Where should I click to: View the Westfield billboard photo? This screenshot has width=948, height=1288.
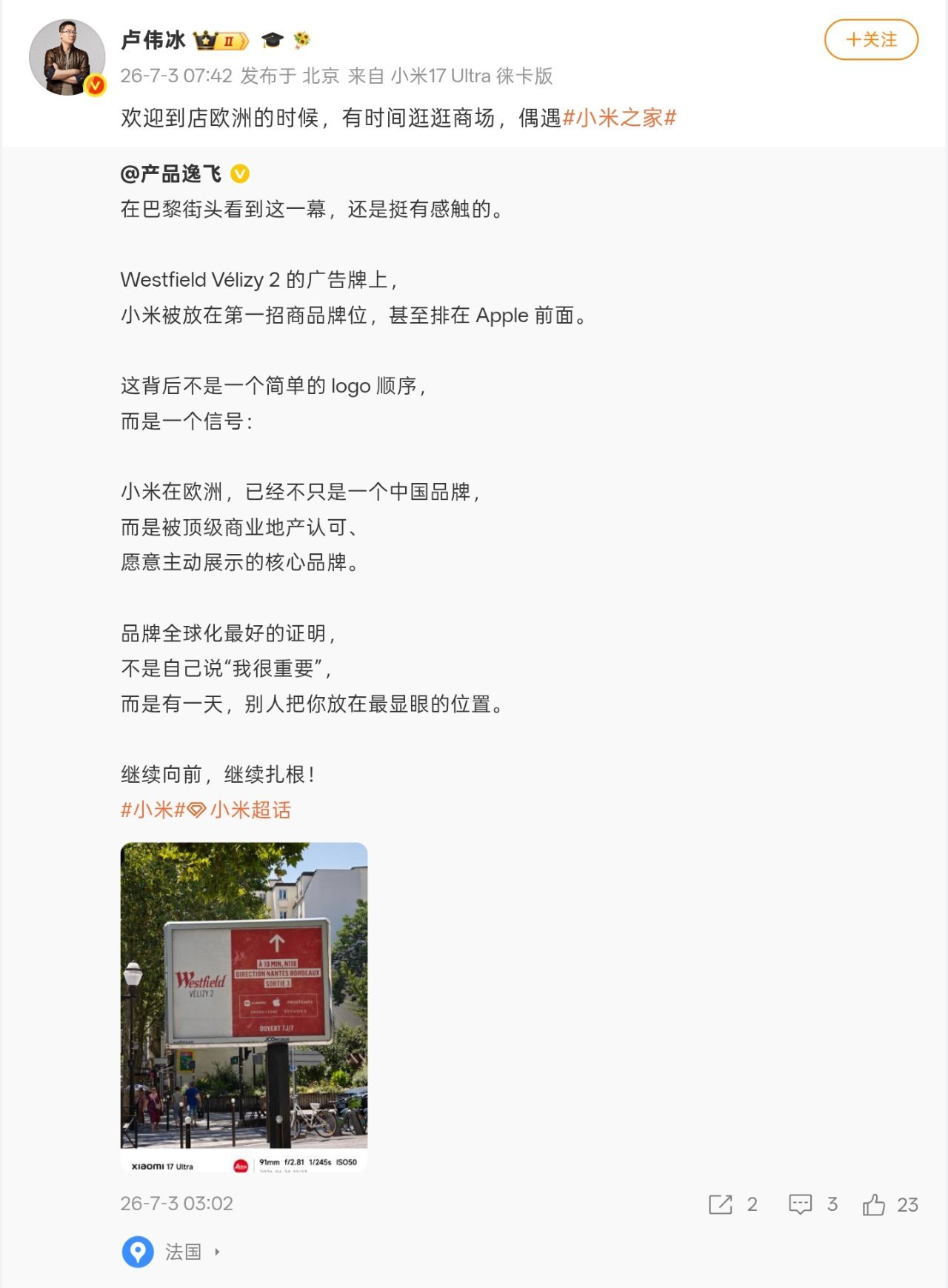(244, 1007)
